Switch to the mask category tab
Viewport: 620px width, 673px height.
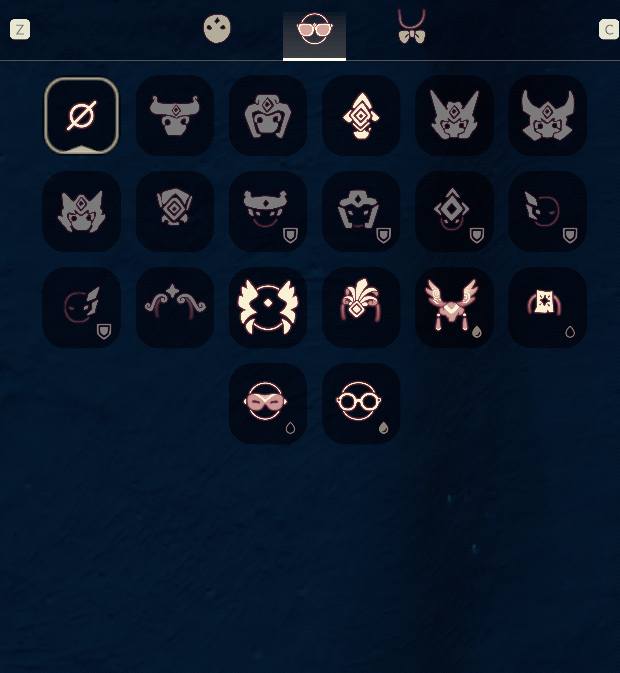[x=217, y=29]
